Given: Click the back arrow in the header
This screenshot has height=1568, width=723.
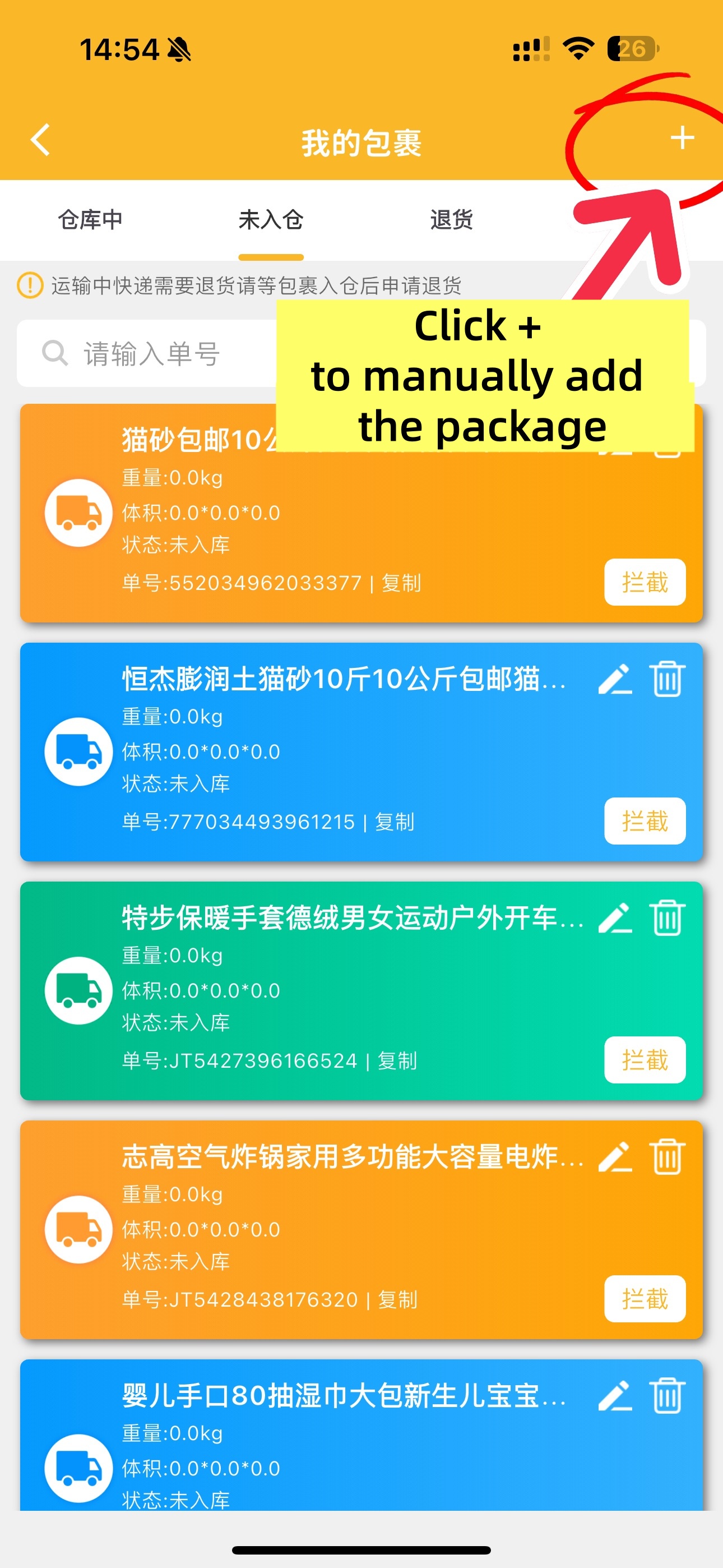Looking at the screenshot, I should [x=40, y=140].
